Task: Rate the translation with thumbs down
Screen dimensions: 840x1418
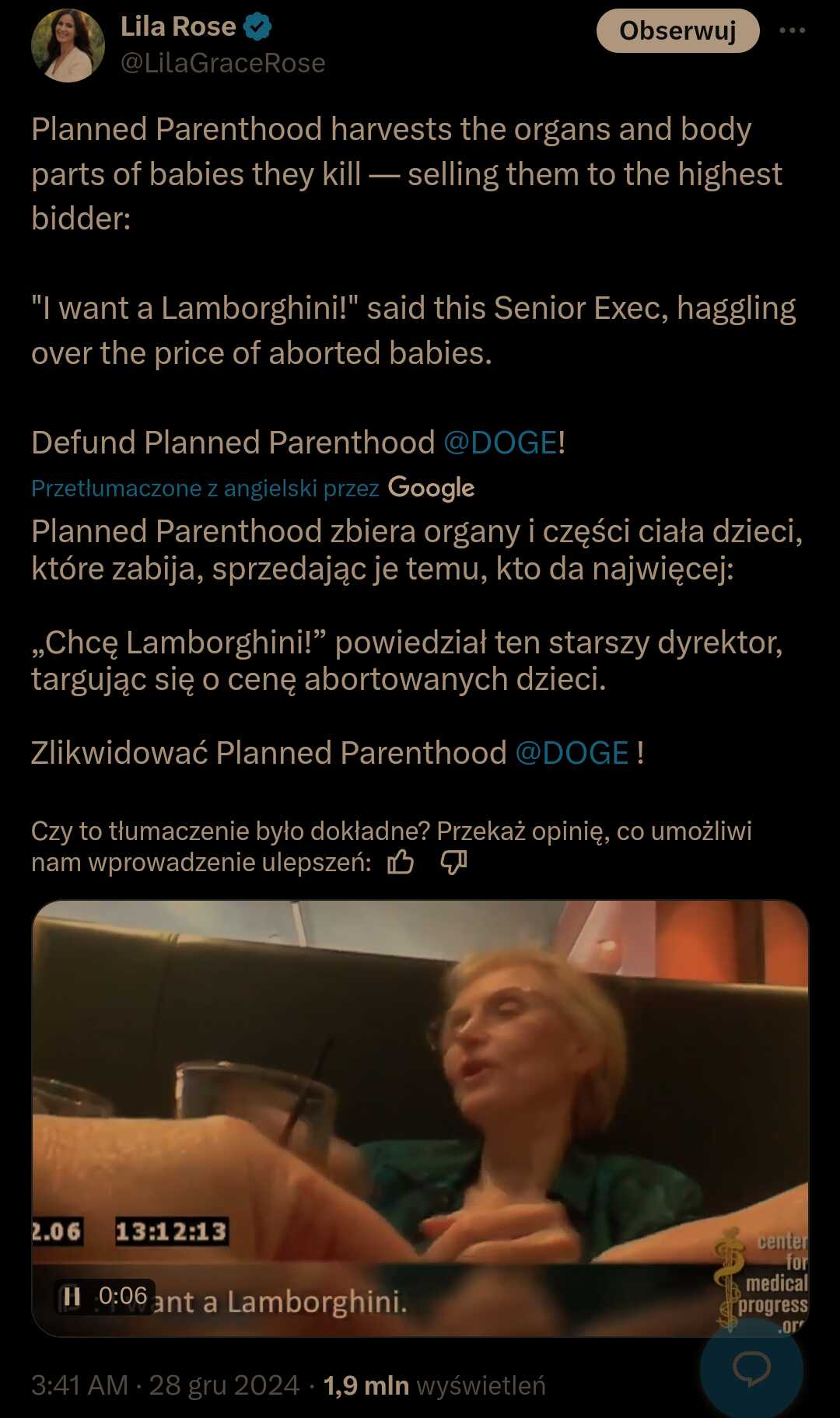Action: coord(453,862)
